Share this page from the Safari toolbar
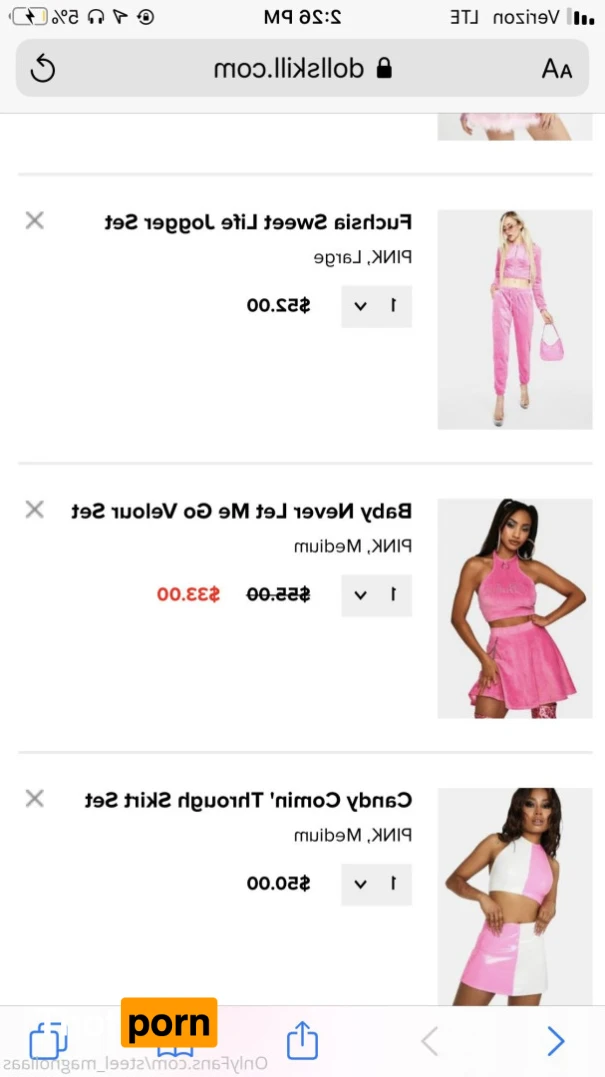Image resolution: width=605 pixels, height=1077 pixels. [302, 1042]
